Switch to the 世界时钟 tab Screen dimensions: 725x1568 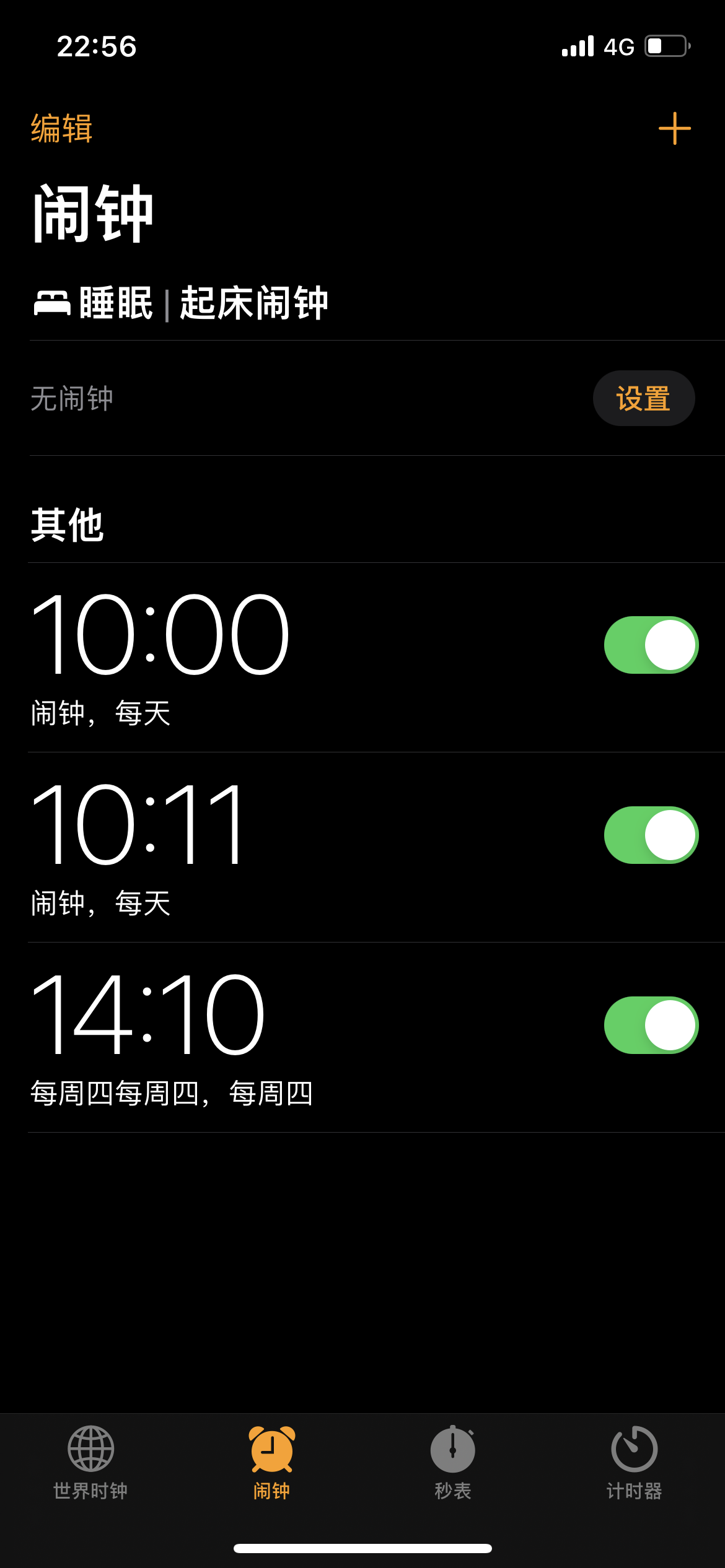pos(90,1463)
